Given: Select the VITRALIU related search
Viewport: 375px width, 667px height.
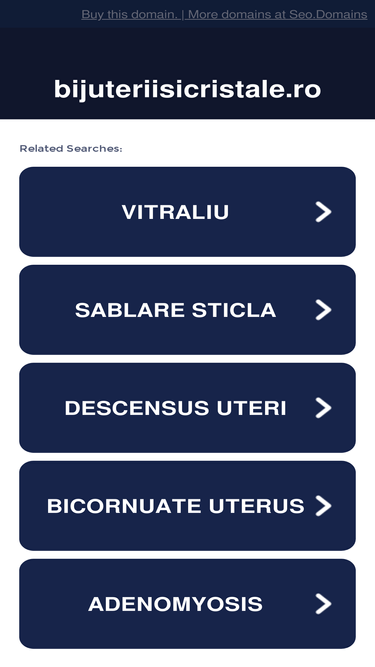Looking at the screenshot, I should [x=188, y=212].
